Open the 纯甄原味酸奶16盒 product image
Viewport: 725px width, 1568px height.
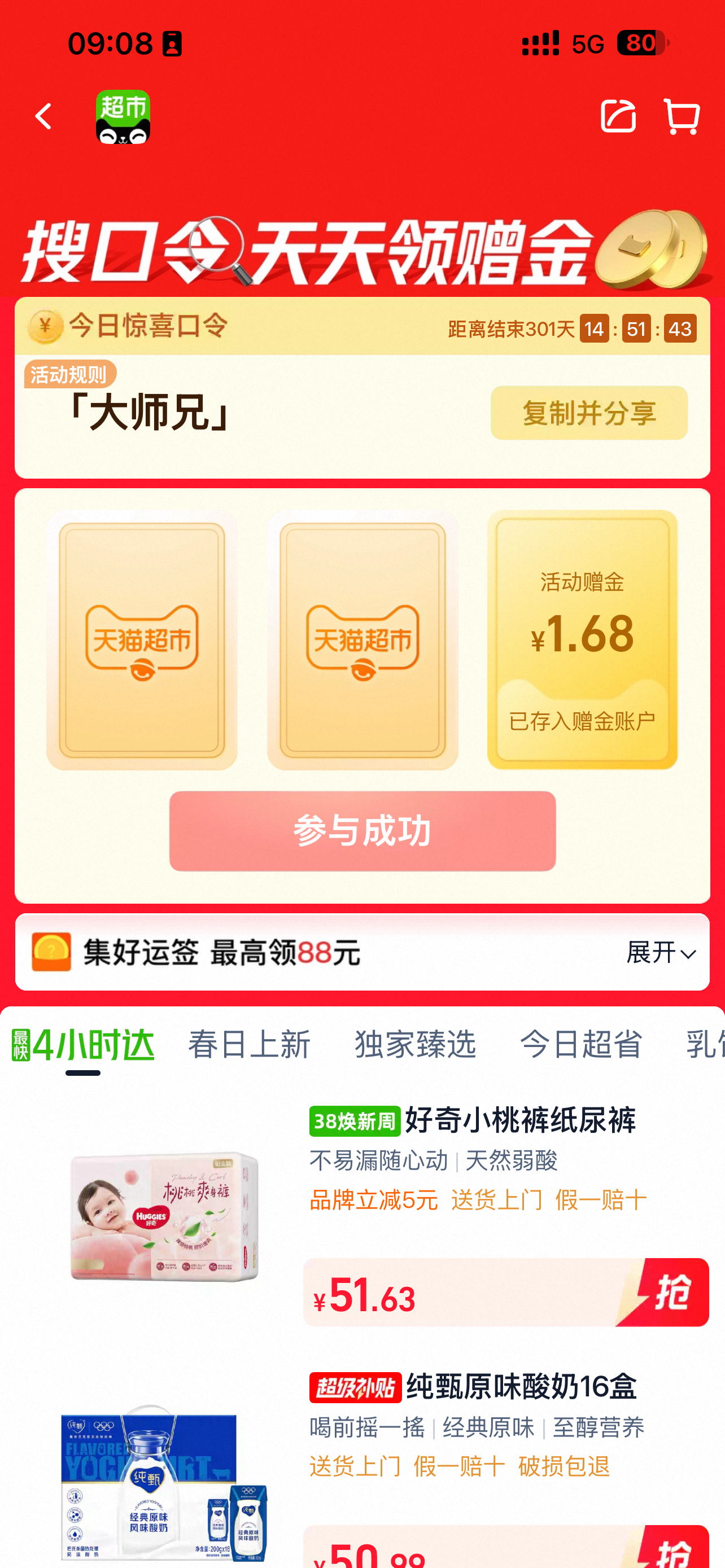pyautogui.click(x=164, y=1479)
